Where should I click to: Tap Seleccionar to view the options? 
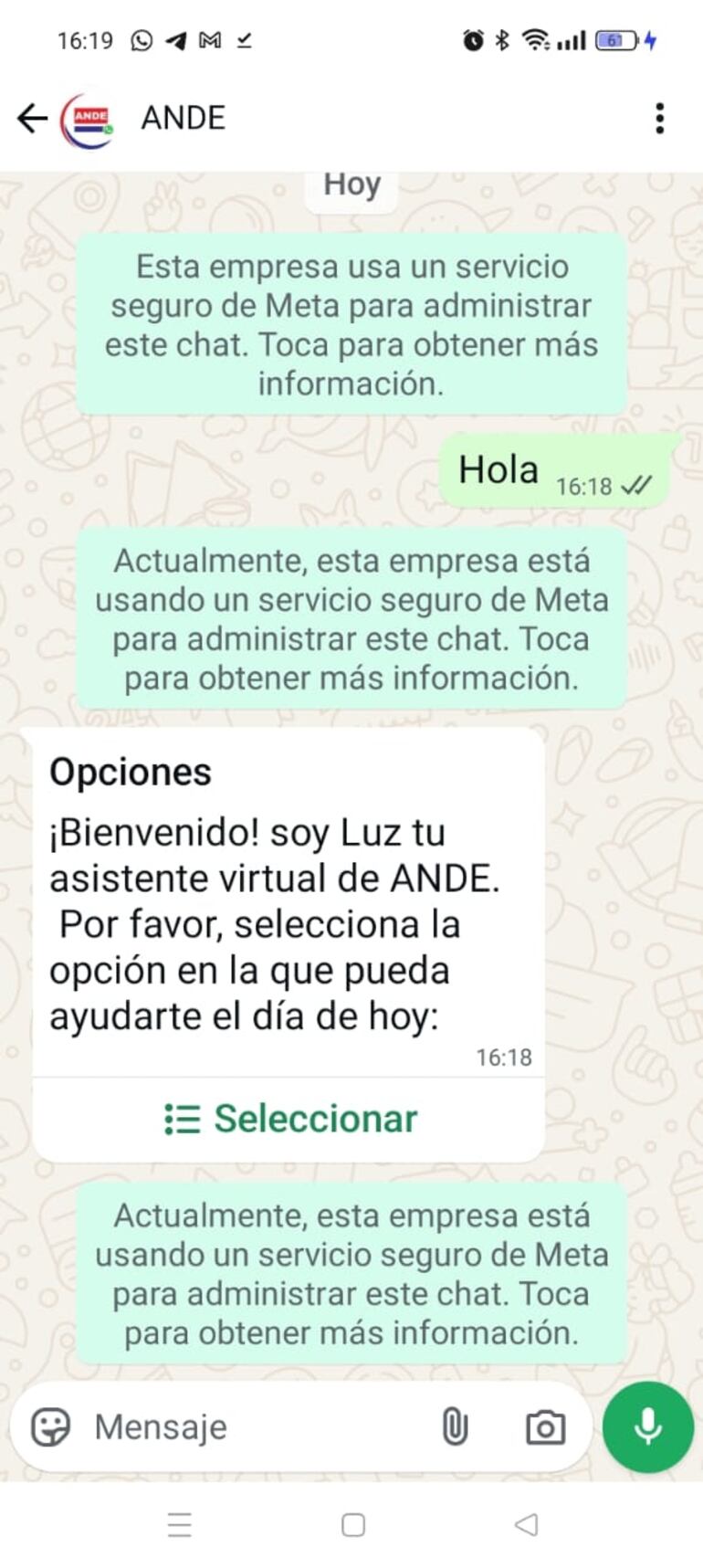pyautogui.click(x=290, y=1119)
